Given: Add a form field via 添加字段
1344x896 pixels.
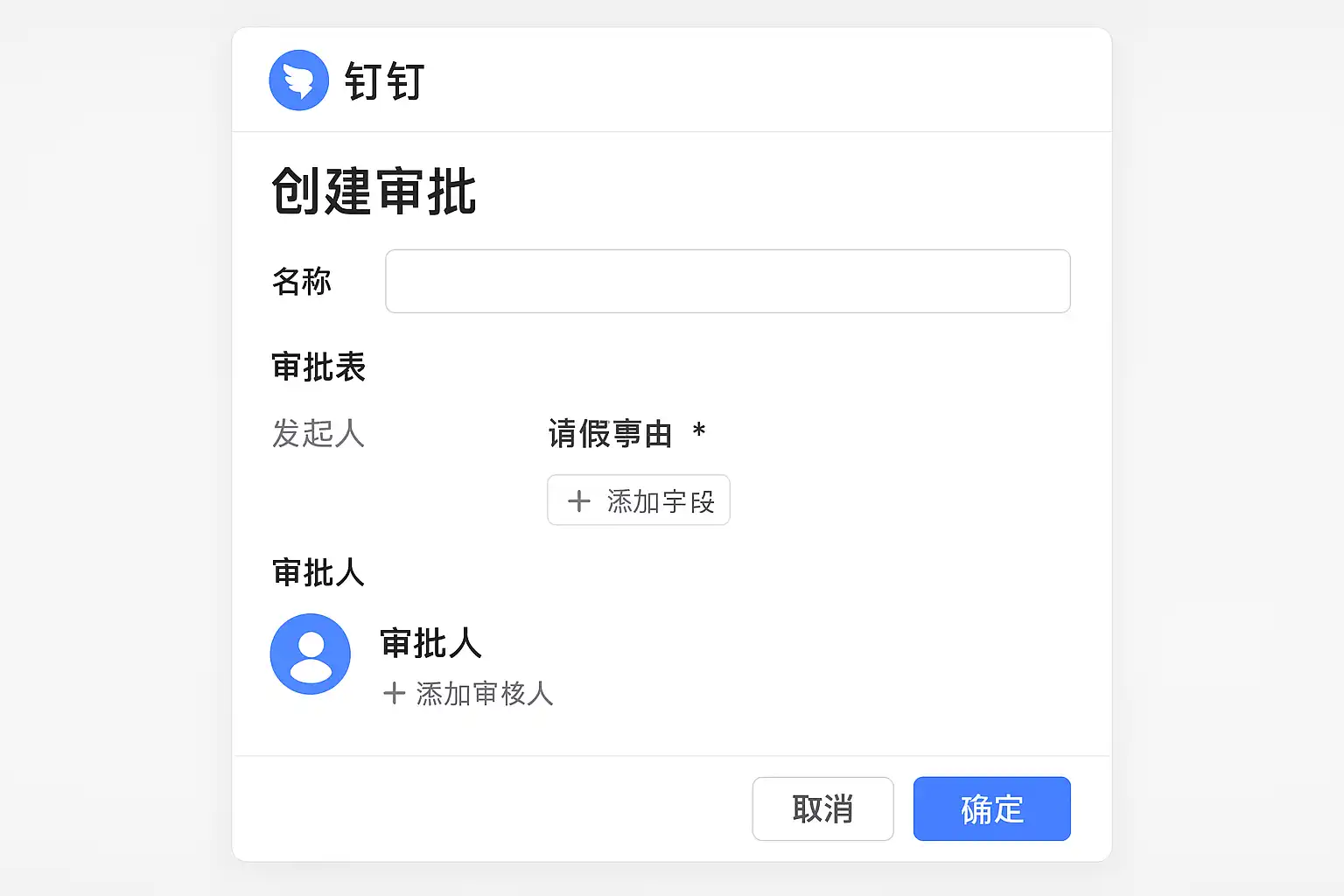Looking at the screenshot, I should 639,500.
